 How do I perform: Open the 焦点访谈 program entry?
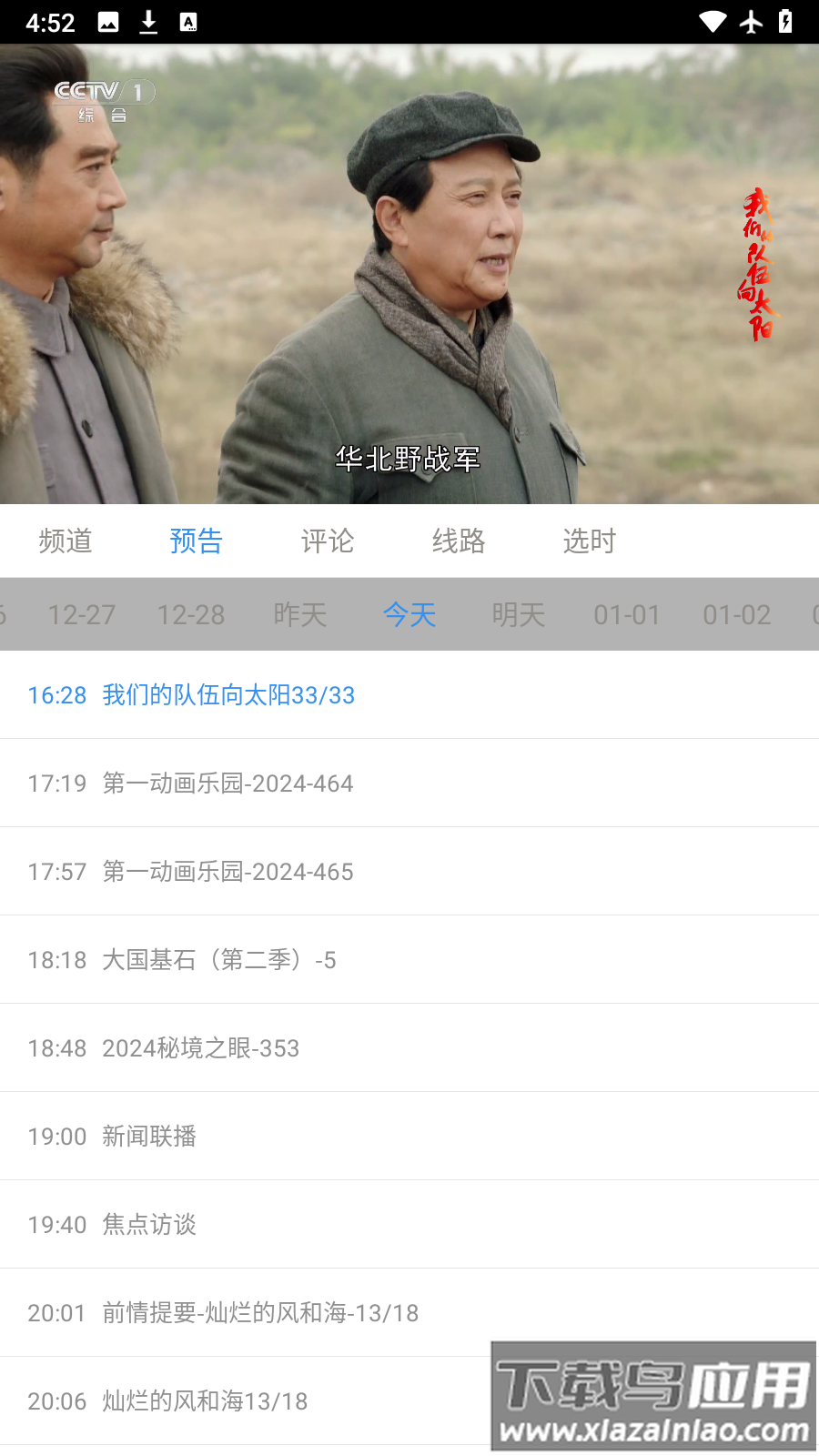[x=148, y=1224]
